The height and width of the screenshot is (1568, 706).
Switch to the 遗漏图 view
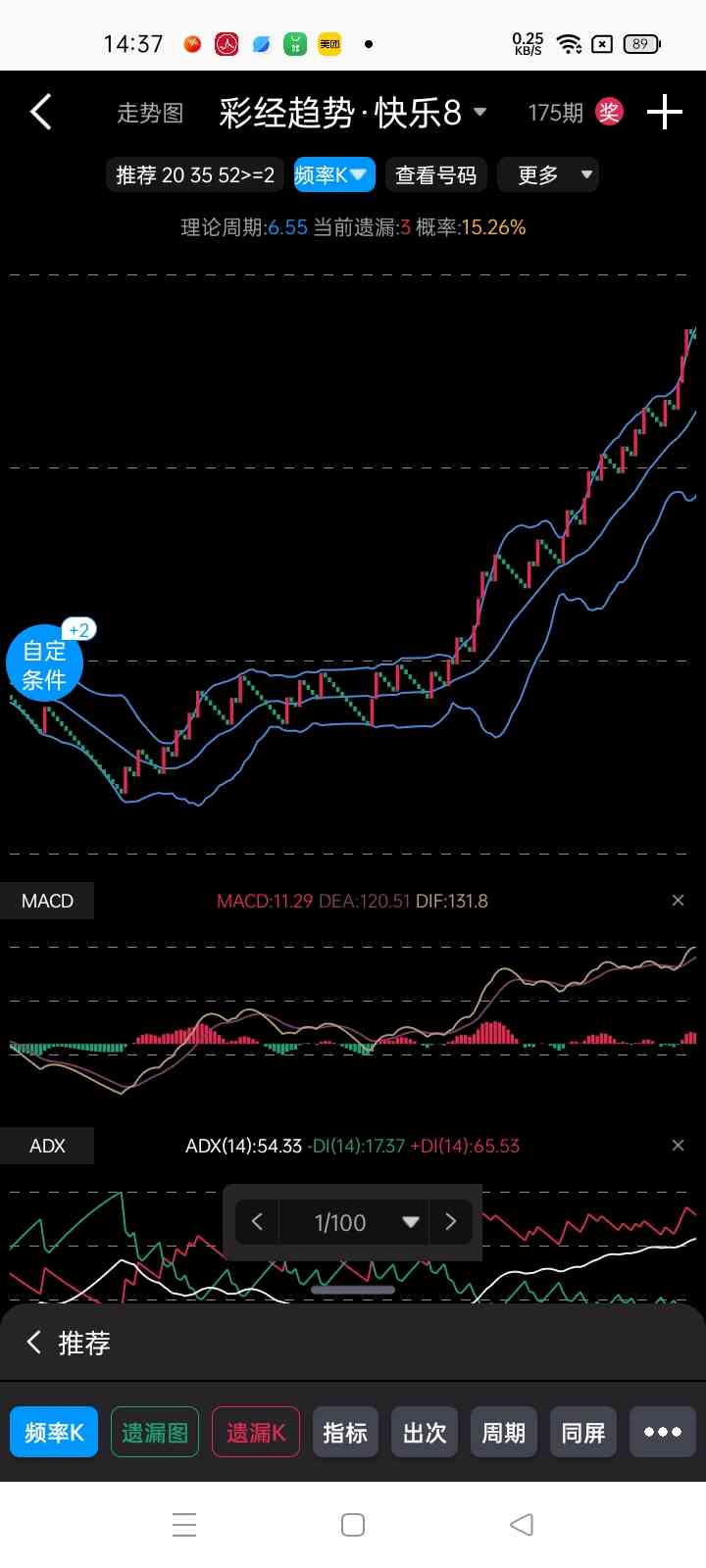155,1433
